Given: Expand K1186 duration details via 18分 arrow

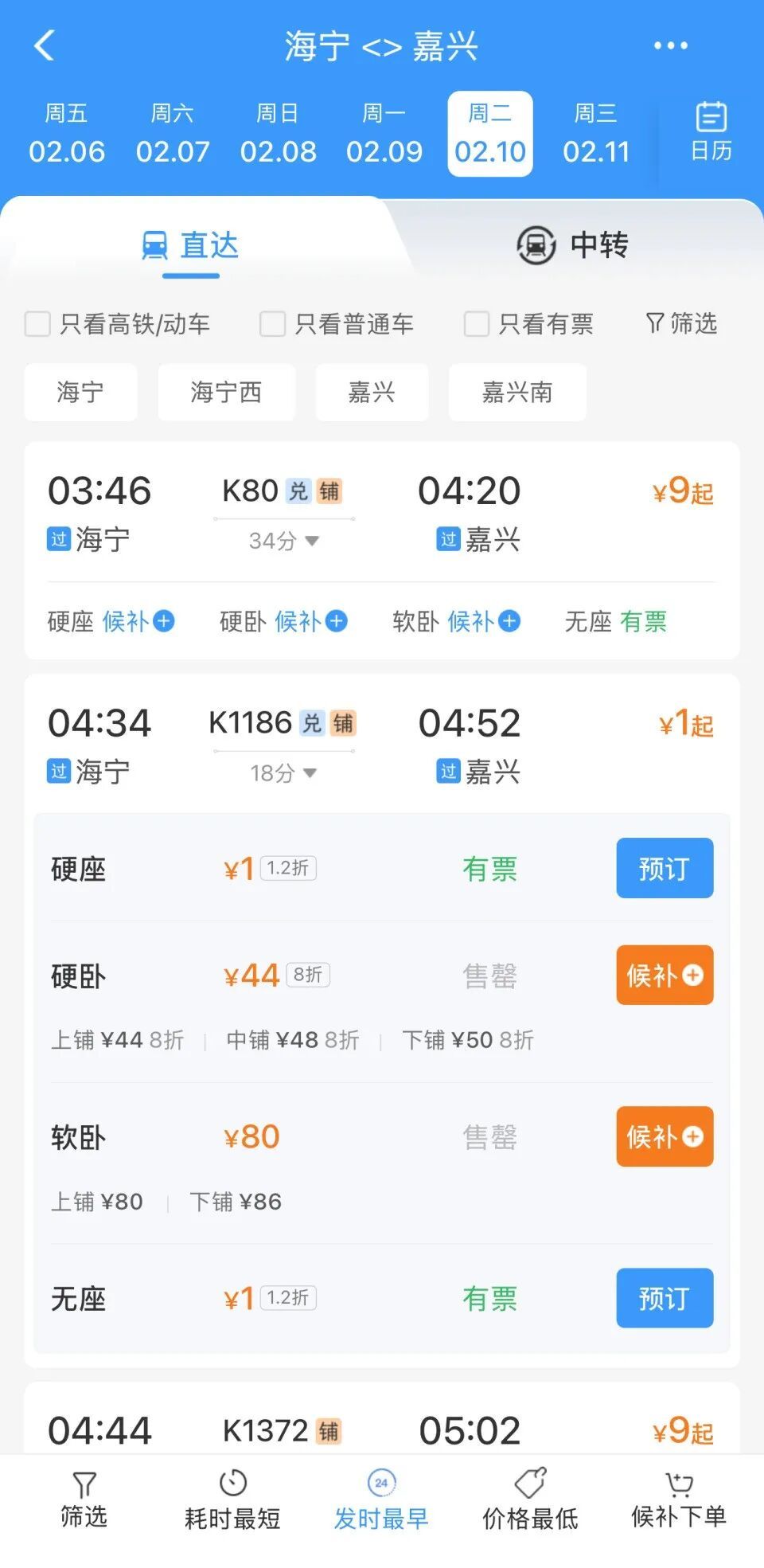Looking at the screenshot, I should [310, 772].
